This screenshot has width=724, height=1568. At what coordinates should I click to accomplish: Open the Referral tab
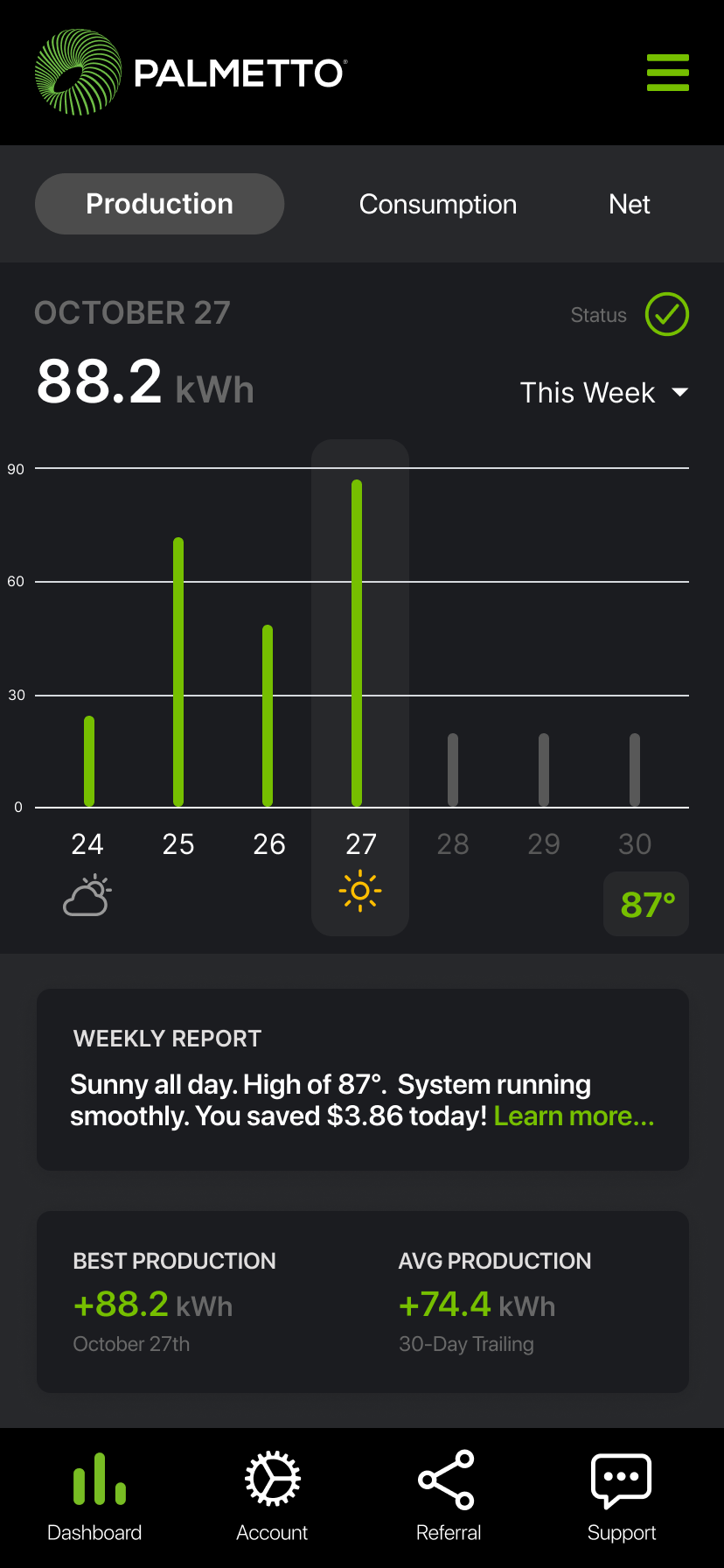[448, 1496]
